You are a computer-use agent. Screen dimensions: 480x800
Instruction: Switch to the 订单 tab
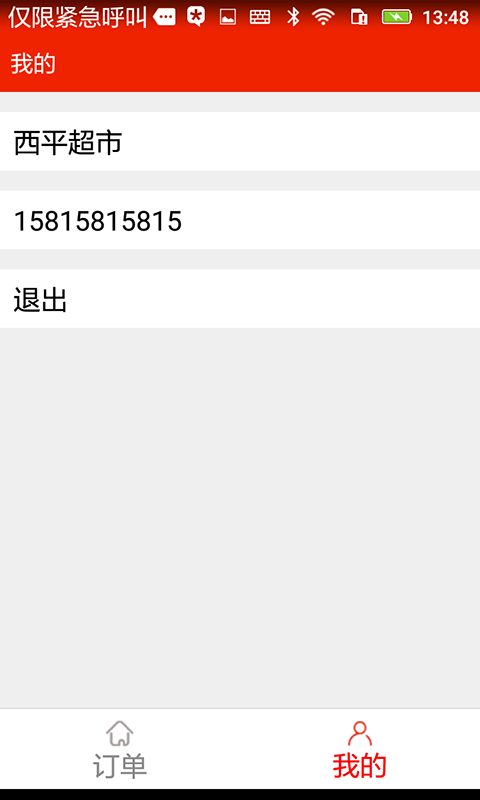click(x=120, y=749)
